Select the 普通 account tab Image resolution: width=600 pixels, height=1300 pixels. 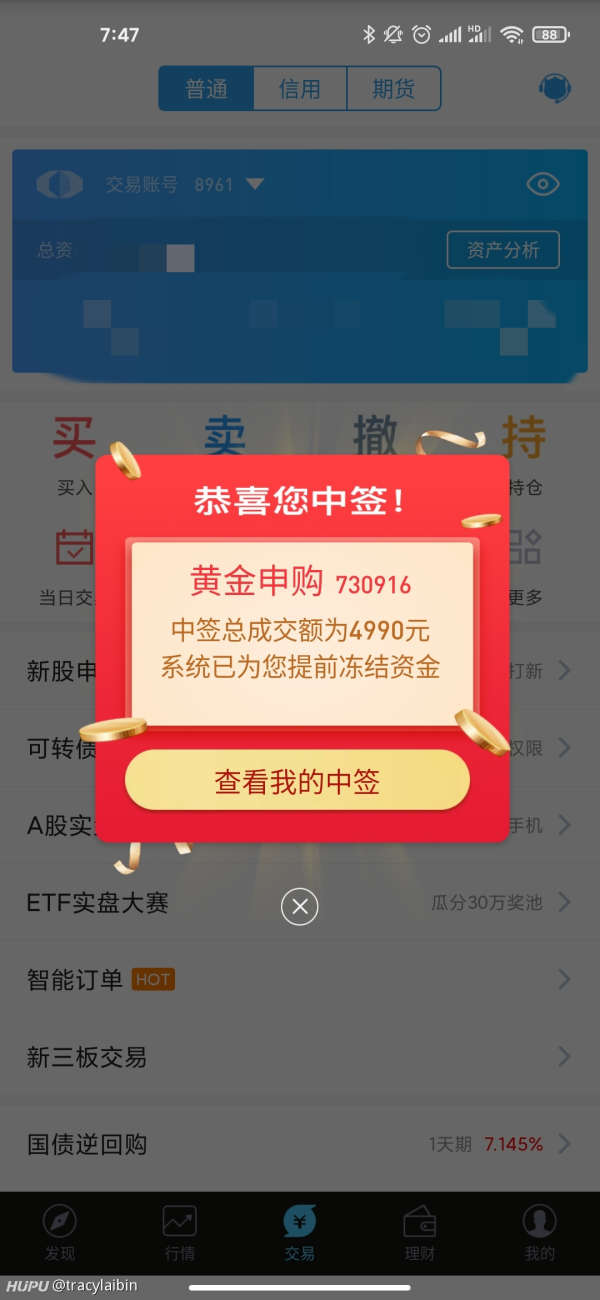[206, 89]
